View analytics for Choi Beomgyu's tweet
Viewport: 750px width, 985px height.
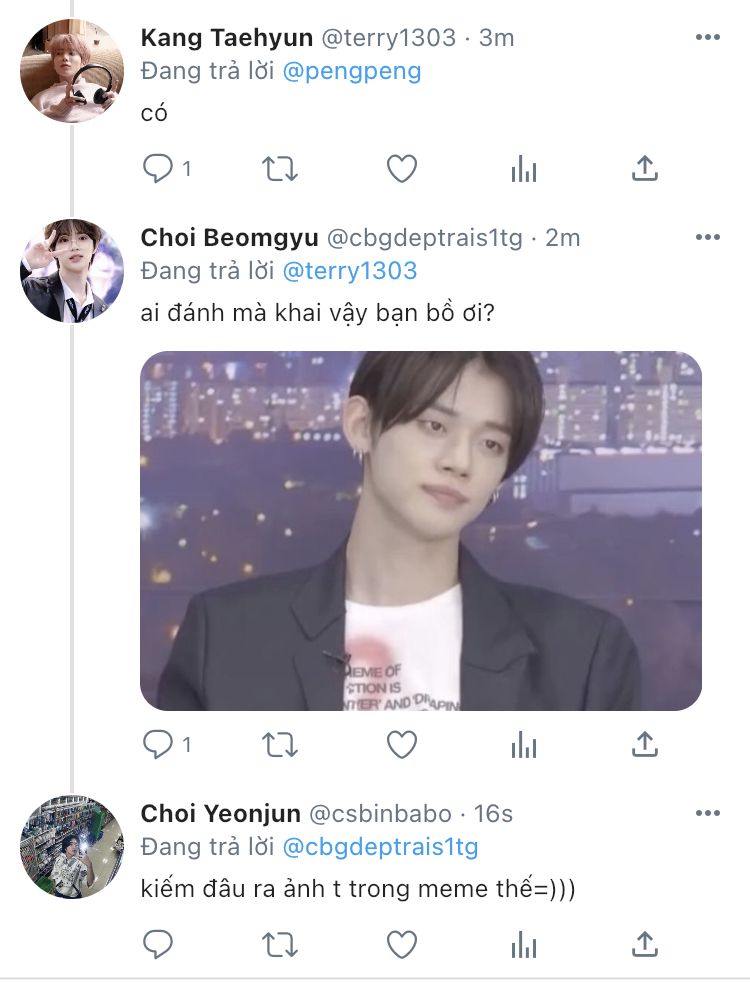coord(524,744)
